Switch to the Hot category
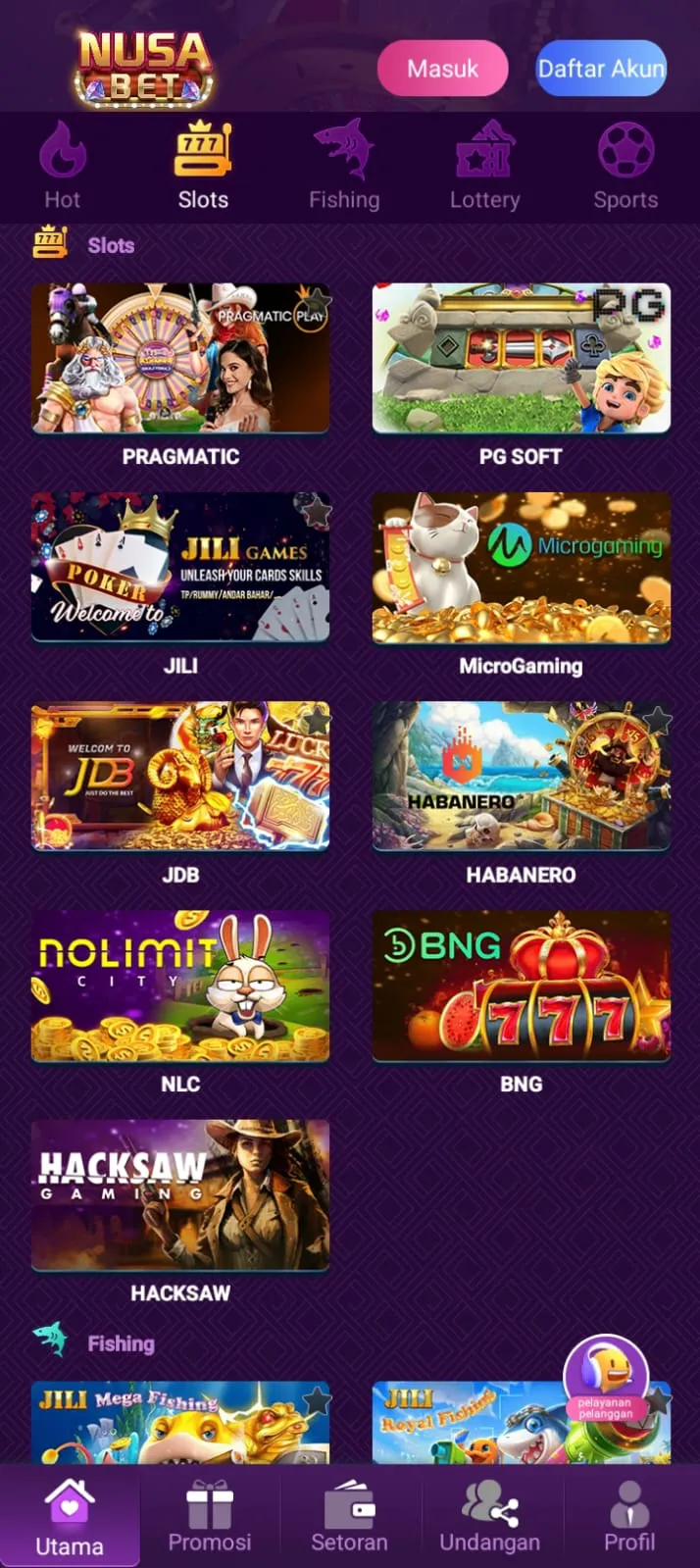 point(62,166)
